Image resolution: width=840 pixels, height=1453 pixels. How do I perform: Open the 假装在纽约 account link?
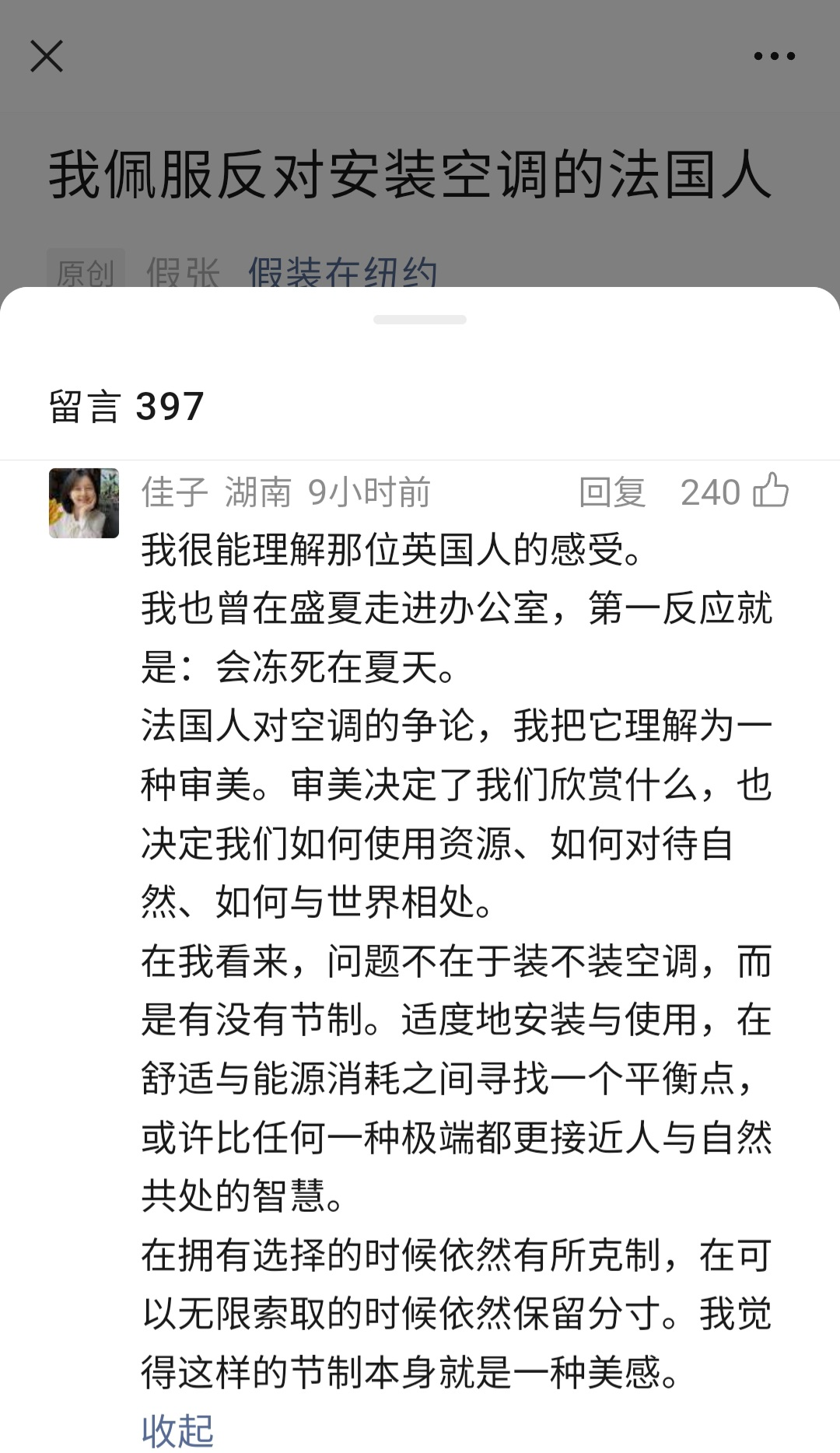(x=342, y=272)
